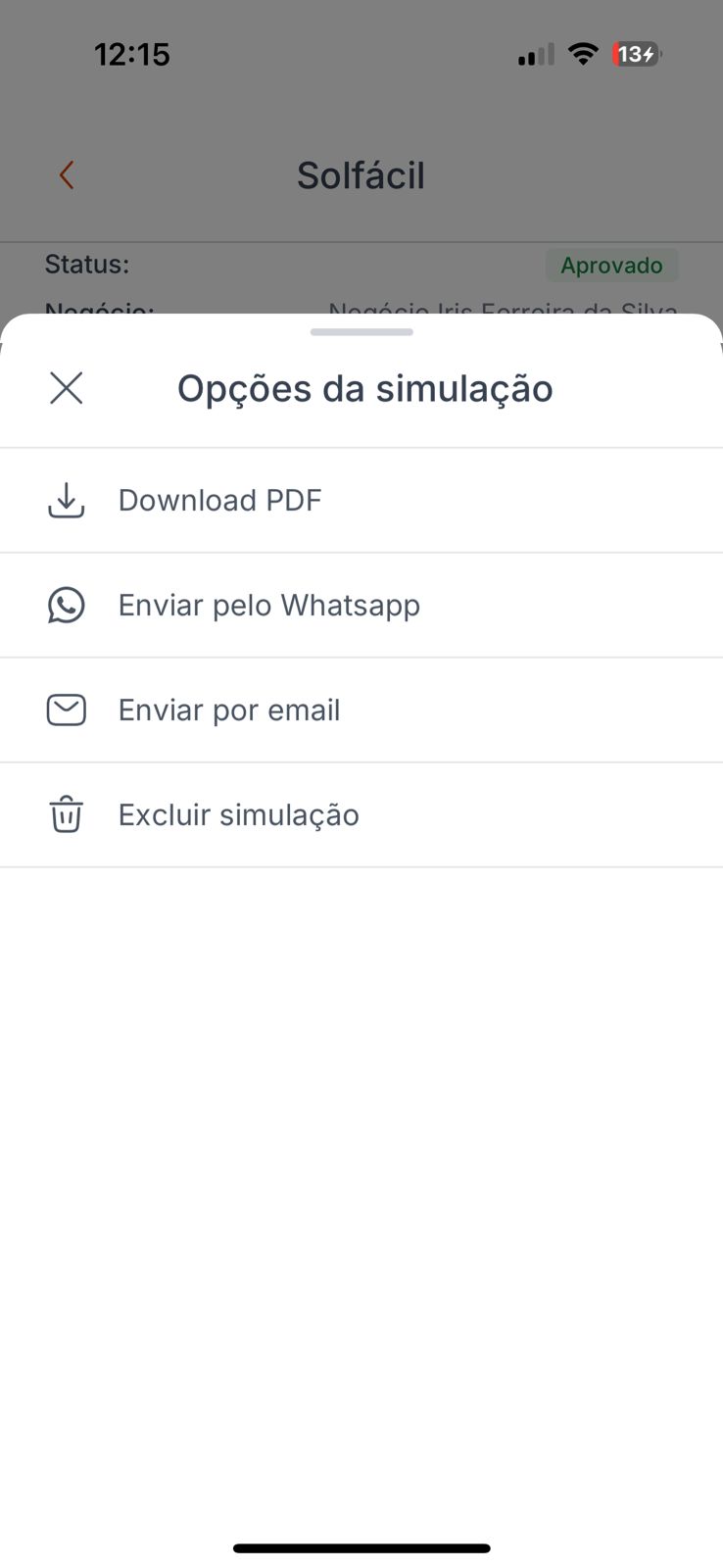Tap Excluir simulação to delete
Viewport: 723px width, 1568px height.
[x=238, y=815]
